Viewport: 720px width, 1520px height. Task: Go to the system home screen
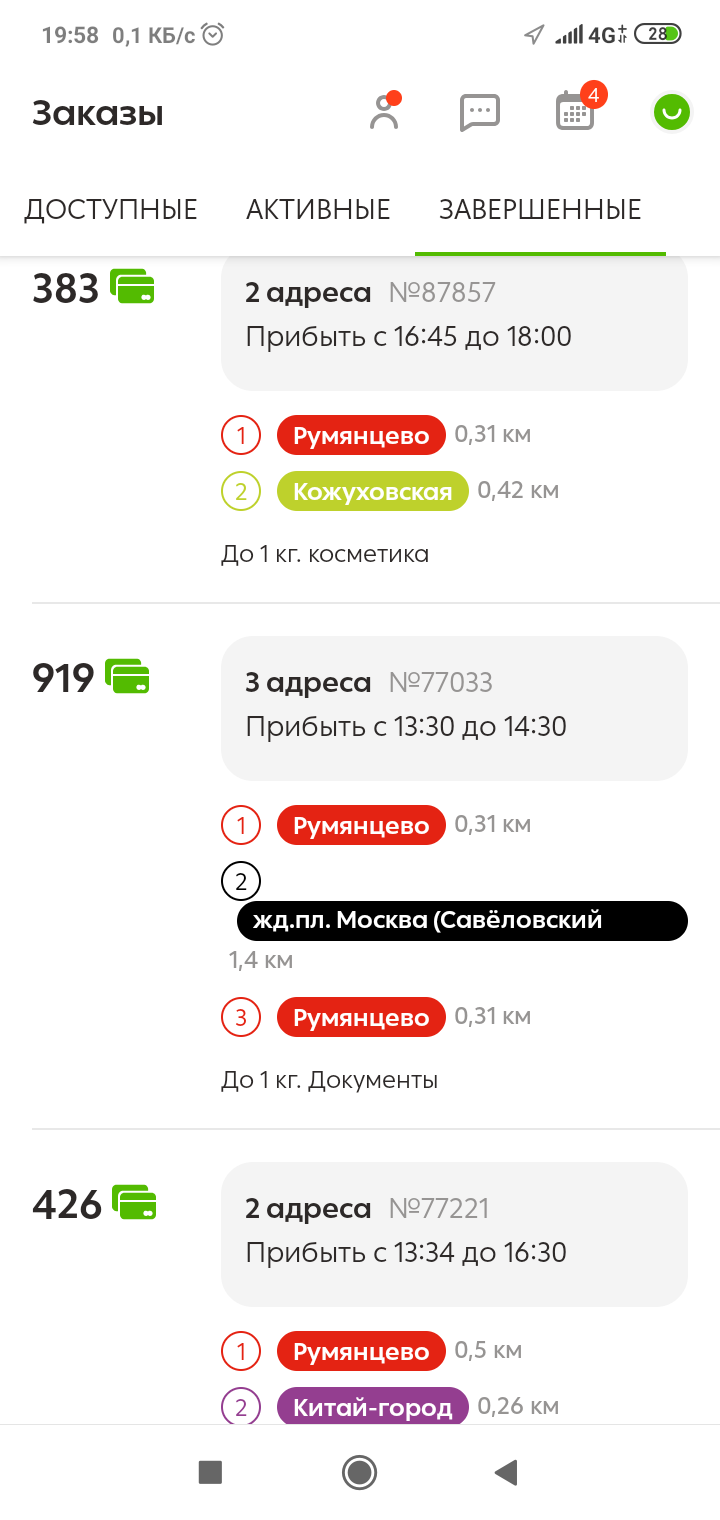pyautogui.click(x=359, y=1472)
